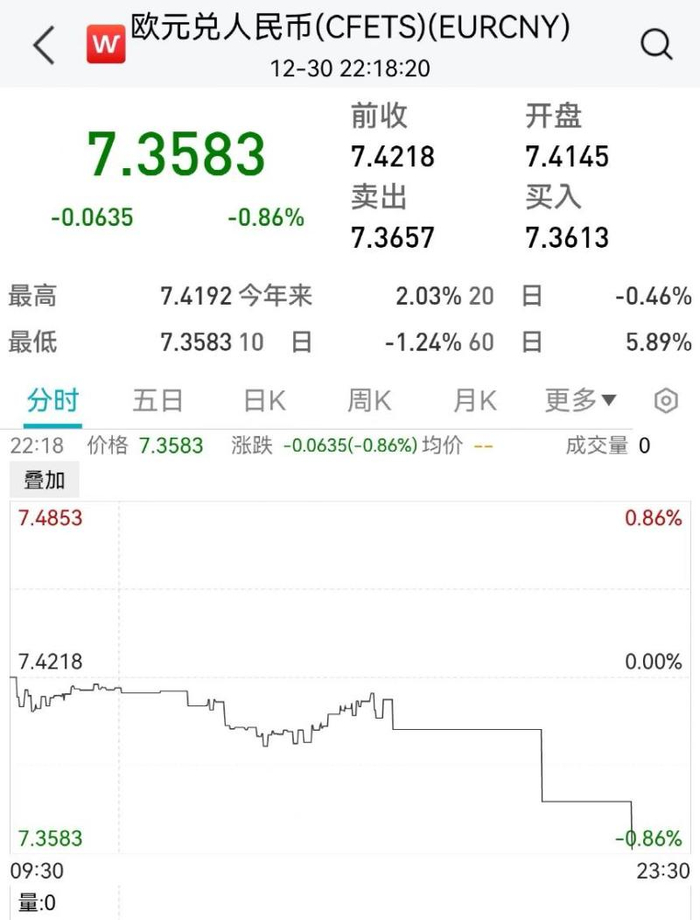This screenshot has width=700, height=920.
Task: Open search with the magnifier icon
Action: [656, 45]
